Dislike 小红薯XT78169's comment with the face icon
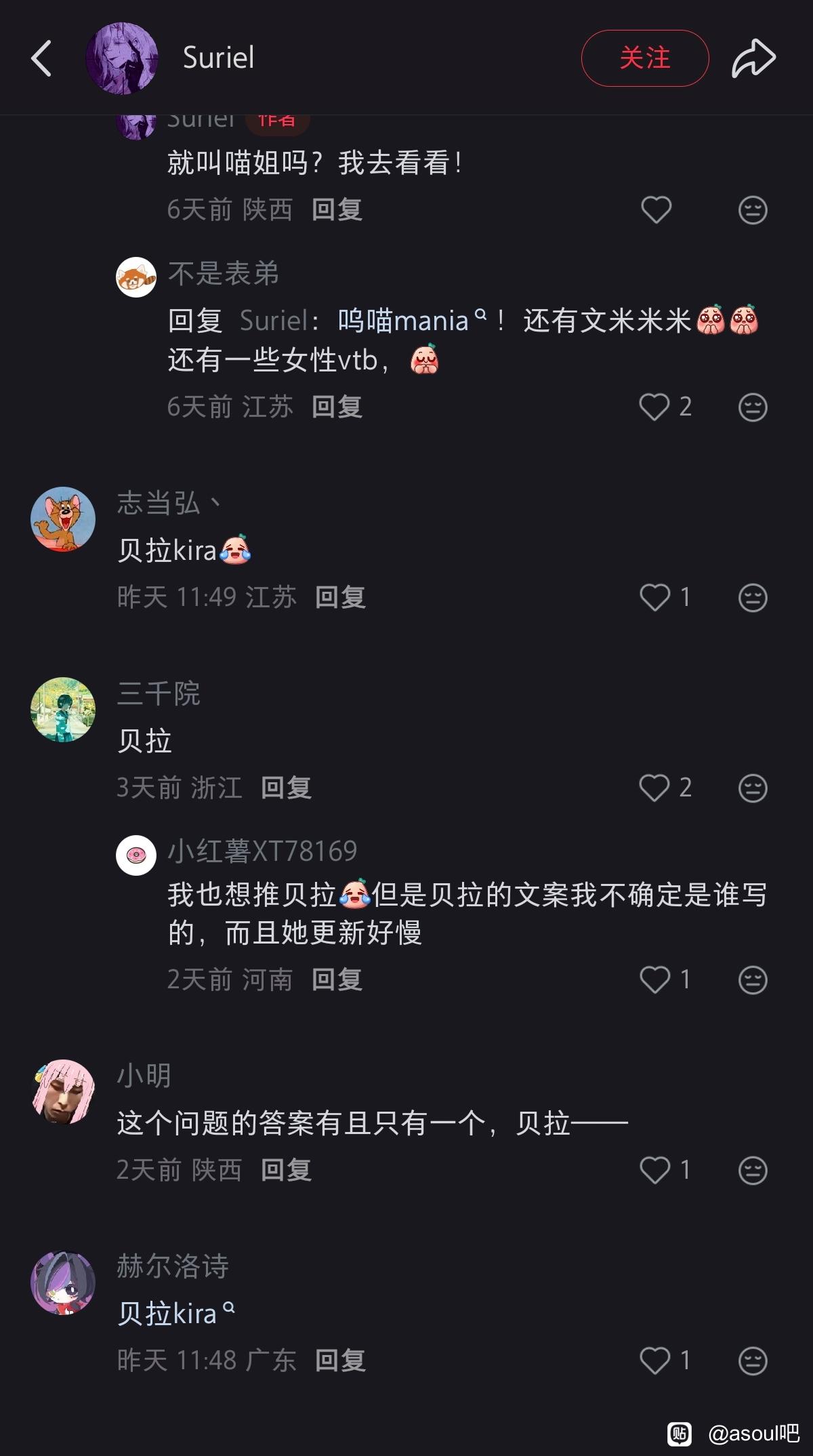813x1456 pixels. [752, 980]
